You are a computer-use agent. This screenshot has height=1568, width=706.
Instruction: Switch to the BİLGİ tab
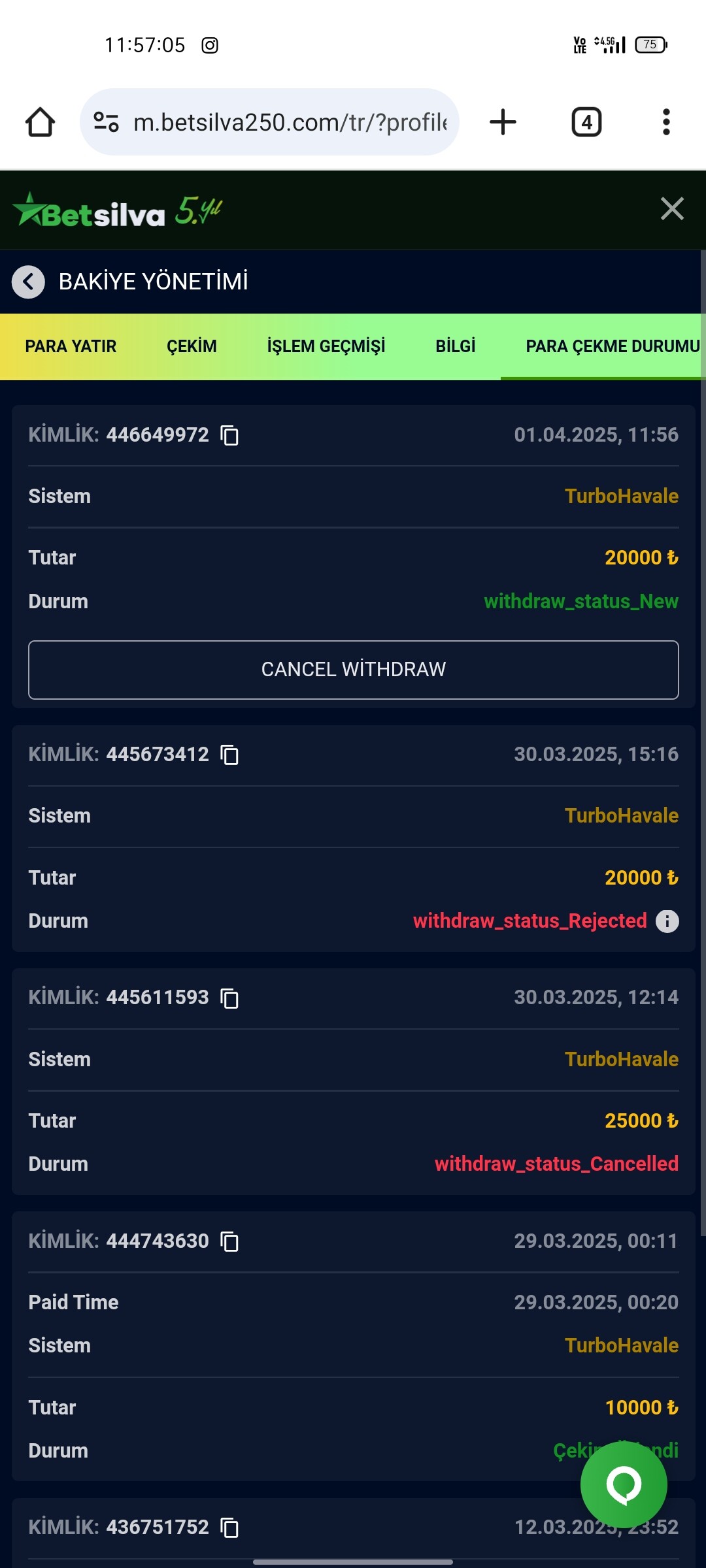point(456,346)
